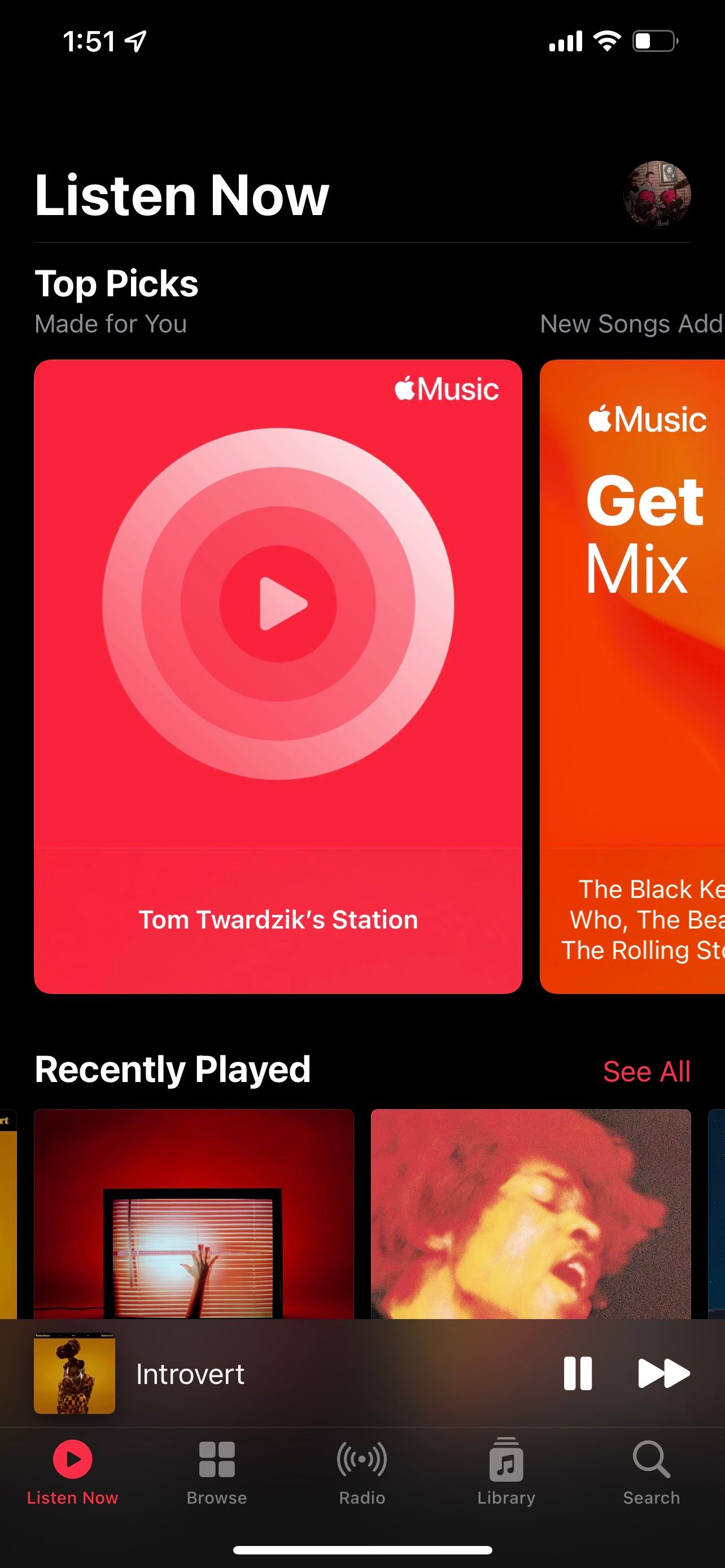Skip to the next track
Screen dimensions: 725x1568
pyautogui.click(x=663, y=1374)
